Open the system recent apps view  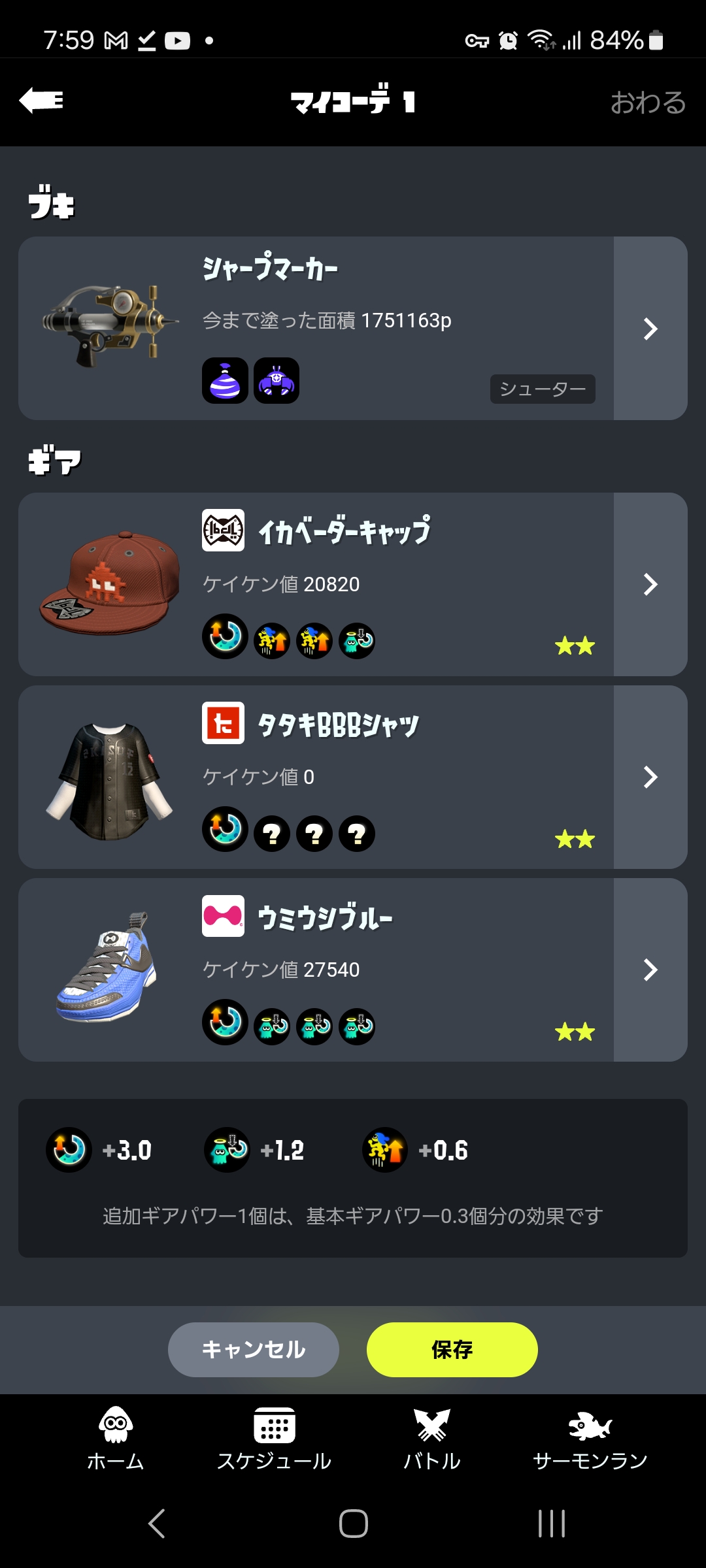[x=551, y=1524]
